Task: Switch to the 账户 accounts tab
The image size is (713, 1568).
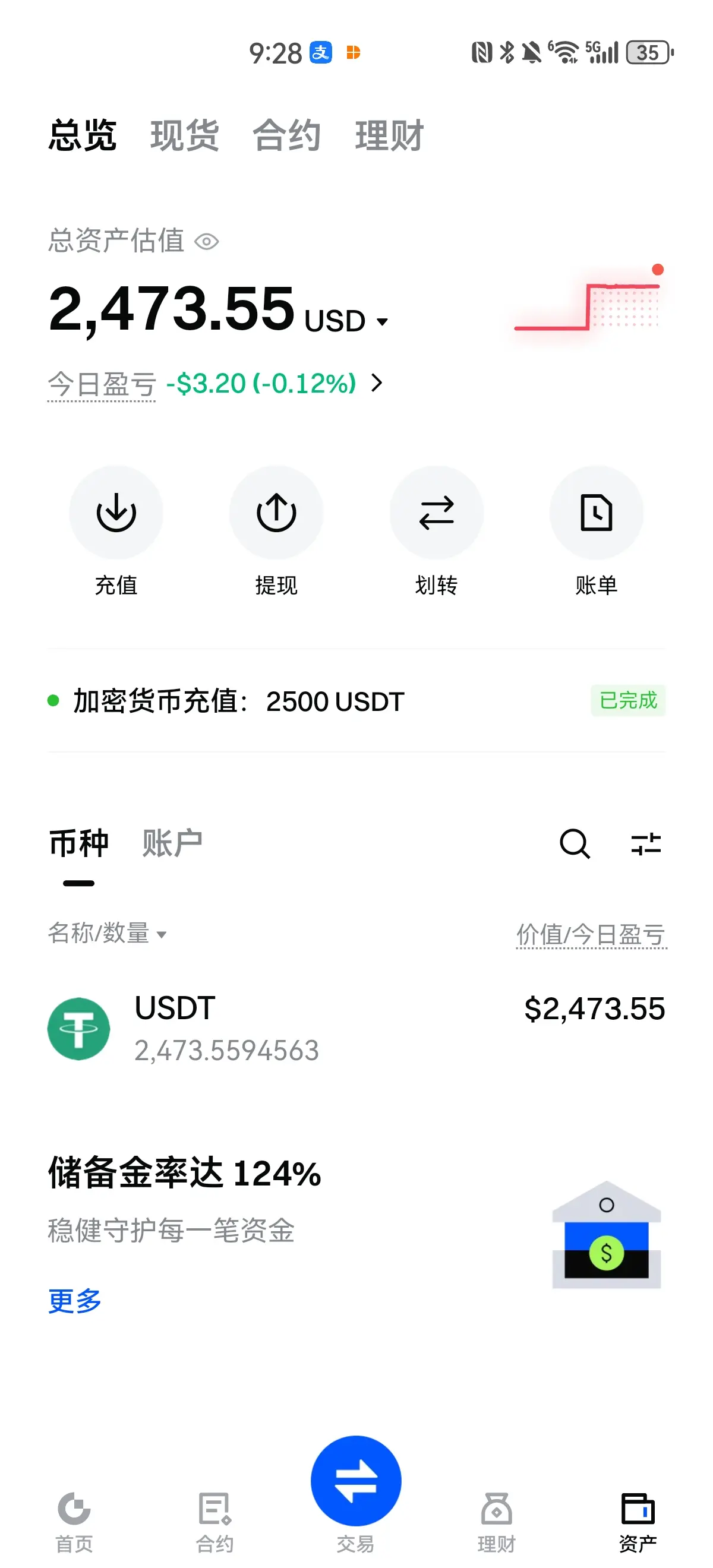Action: point(172,843)
